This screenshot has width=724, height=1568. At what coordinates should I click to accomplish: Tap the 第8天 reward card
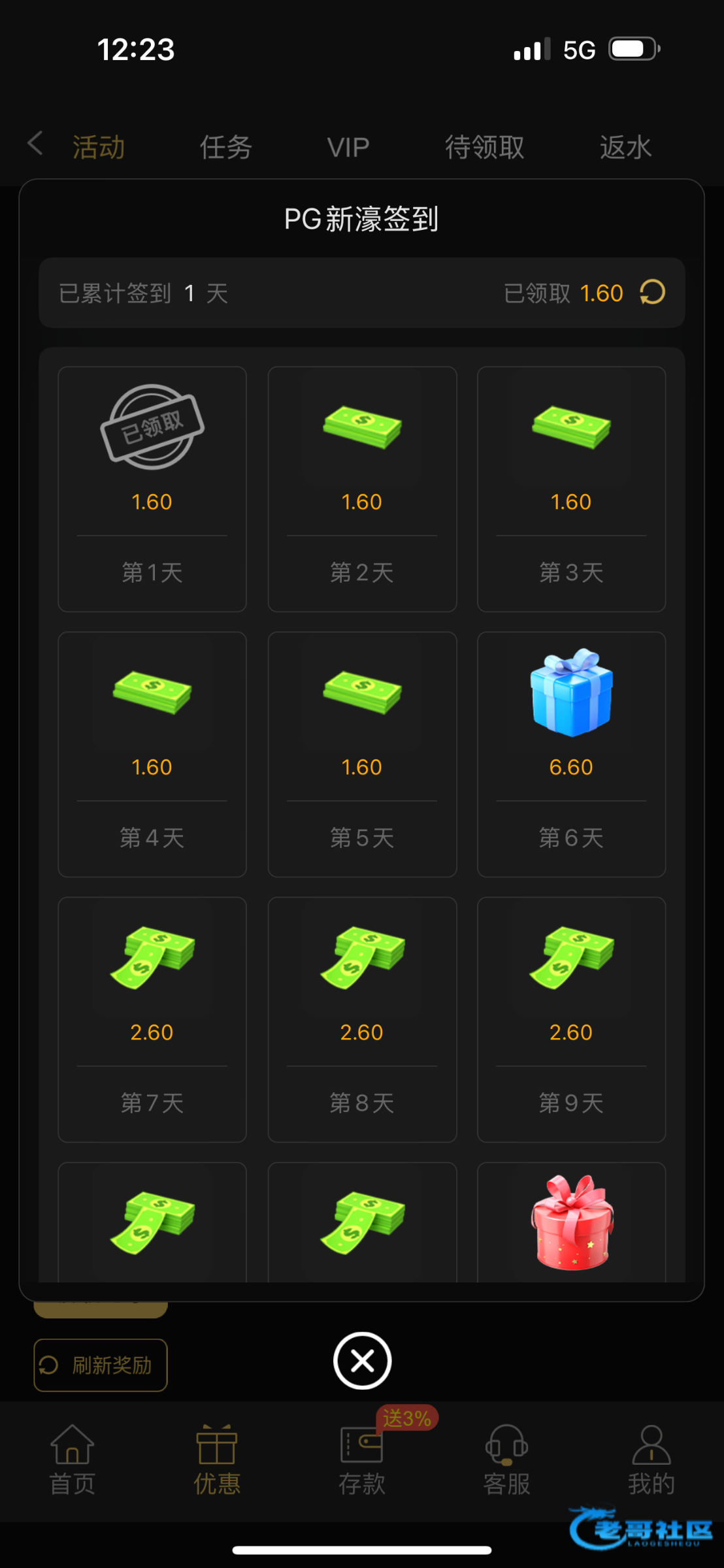tap(362, 1019)
